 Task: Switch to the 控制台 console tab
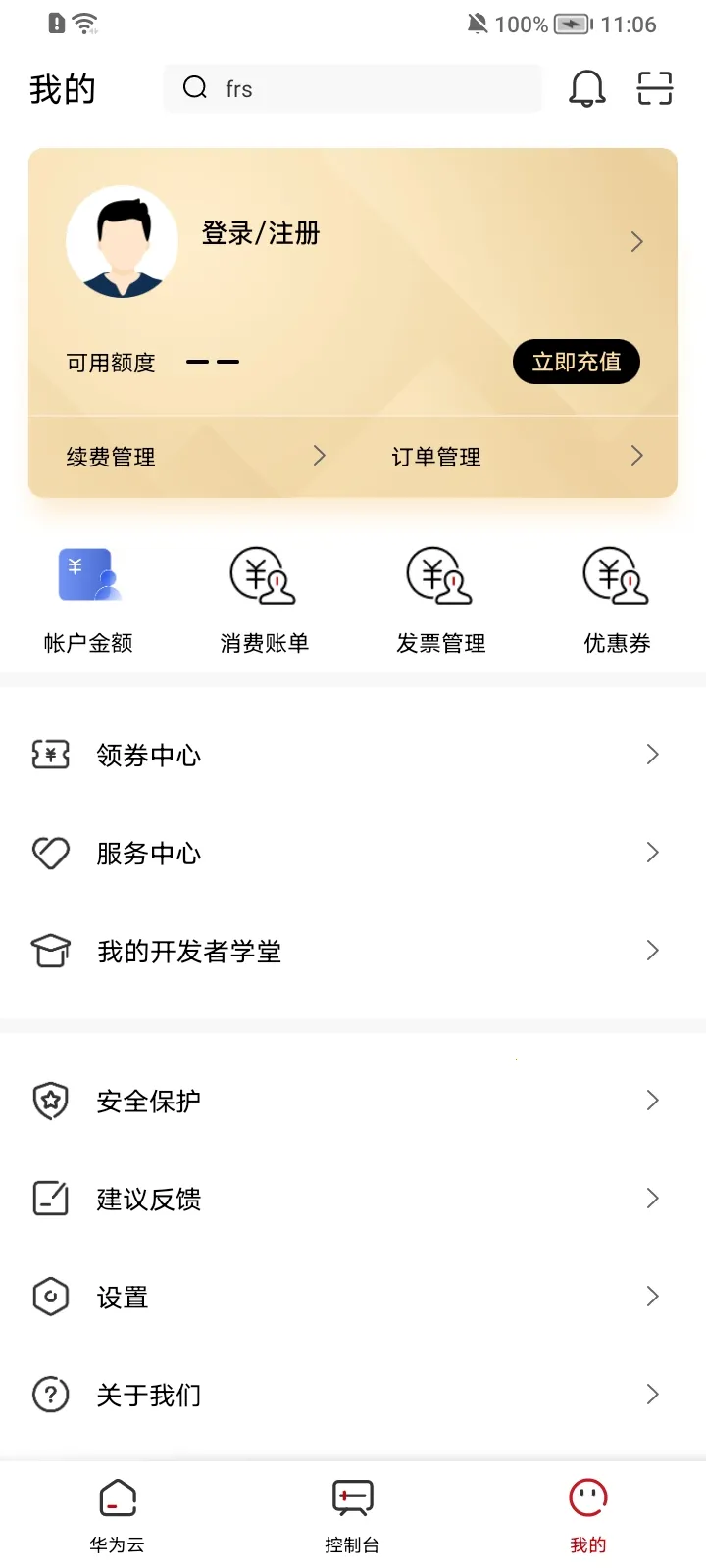[352, 1512]
